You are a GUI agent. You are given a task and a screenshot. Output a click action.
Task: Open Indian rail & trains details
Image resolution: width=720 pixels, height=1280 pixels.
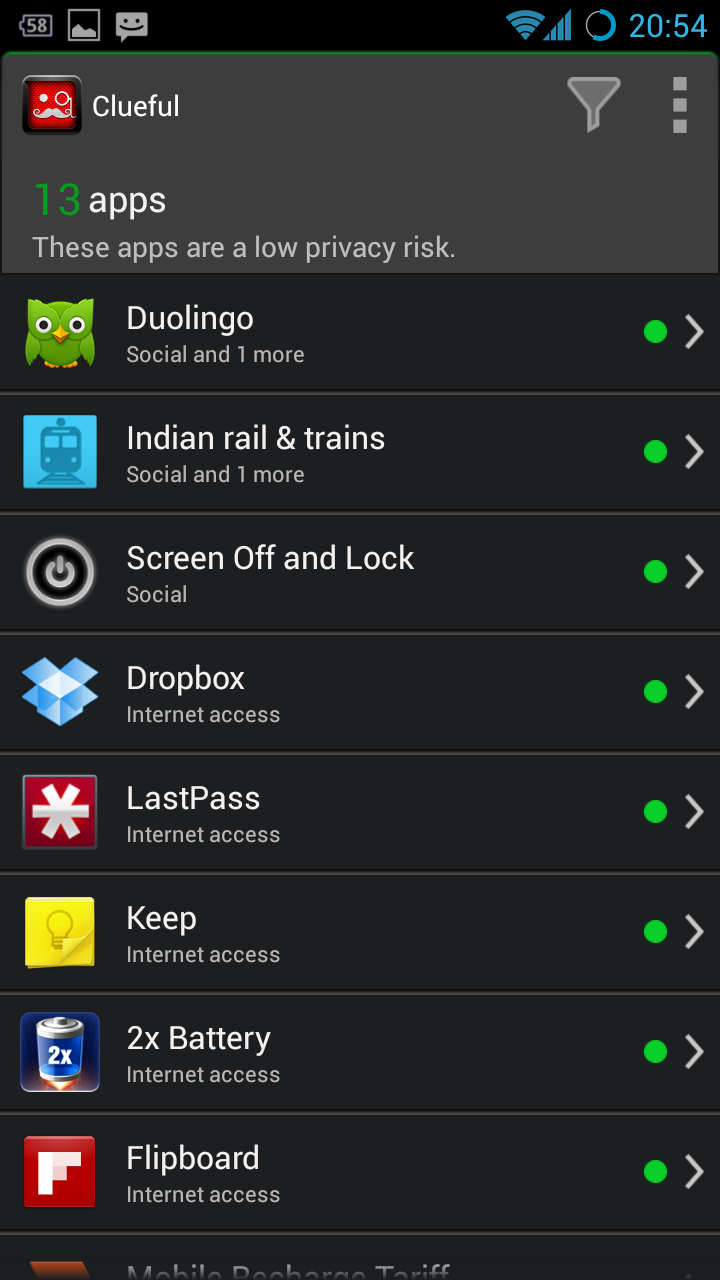click(360, 453)
